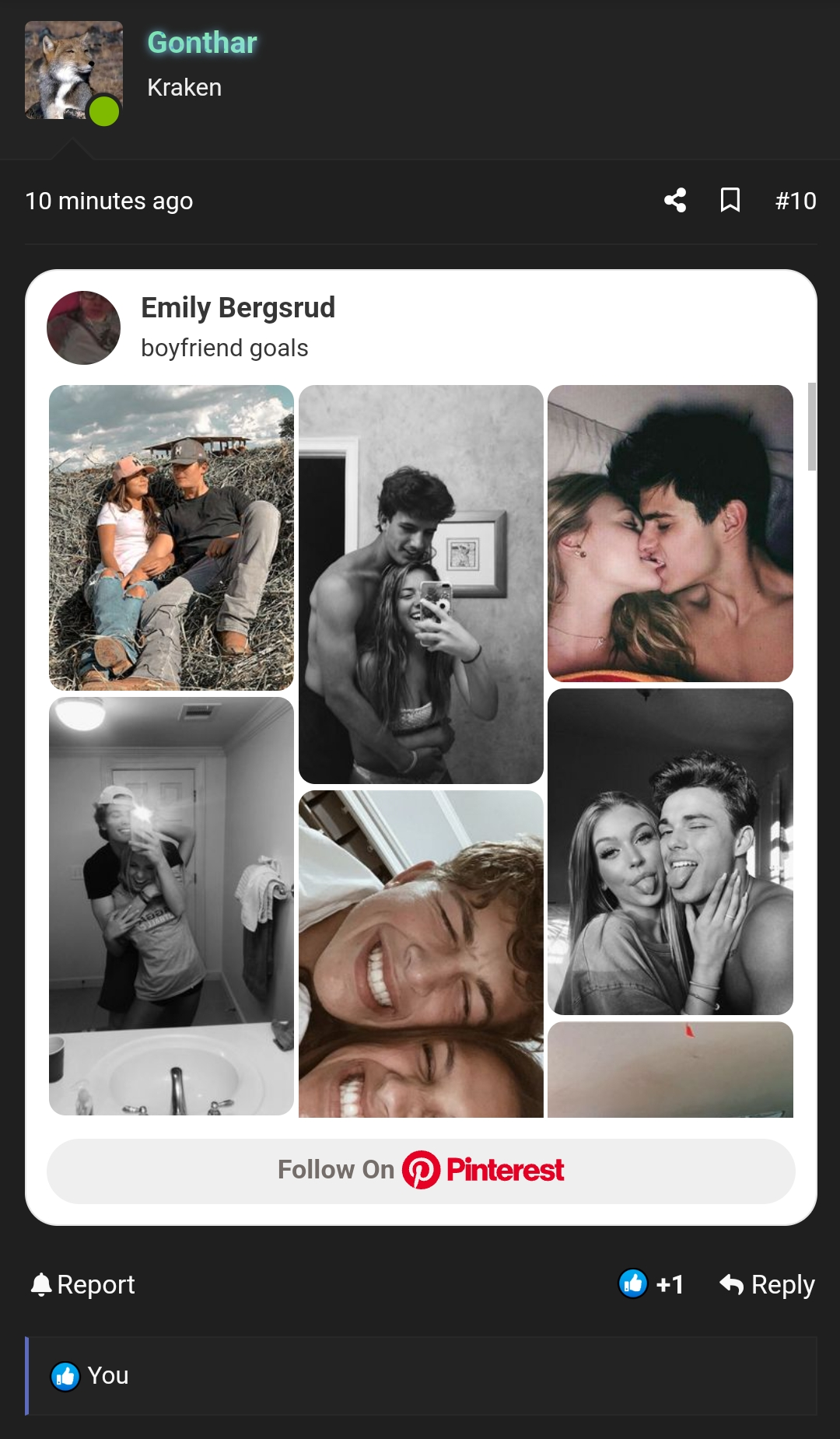Tap the Follow On Pinterest button
840x1439 pixels.
click(421, 1171)
